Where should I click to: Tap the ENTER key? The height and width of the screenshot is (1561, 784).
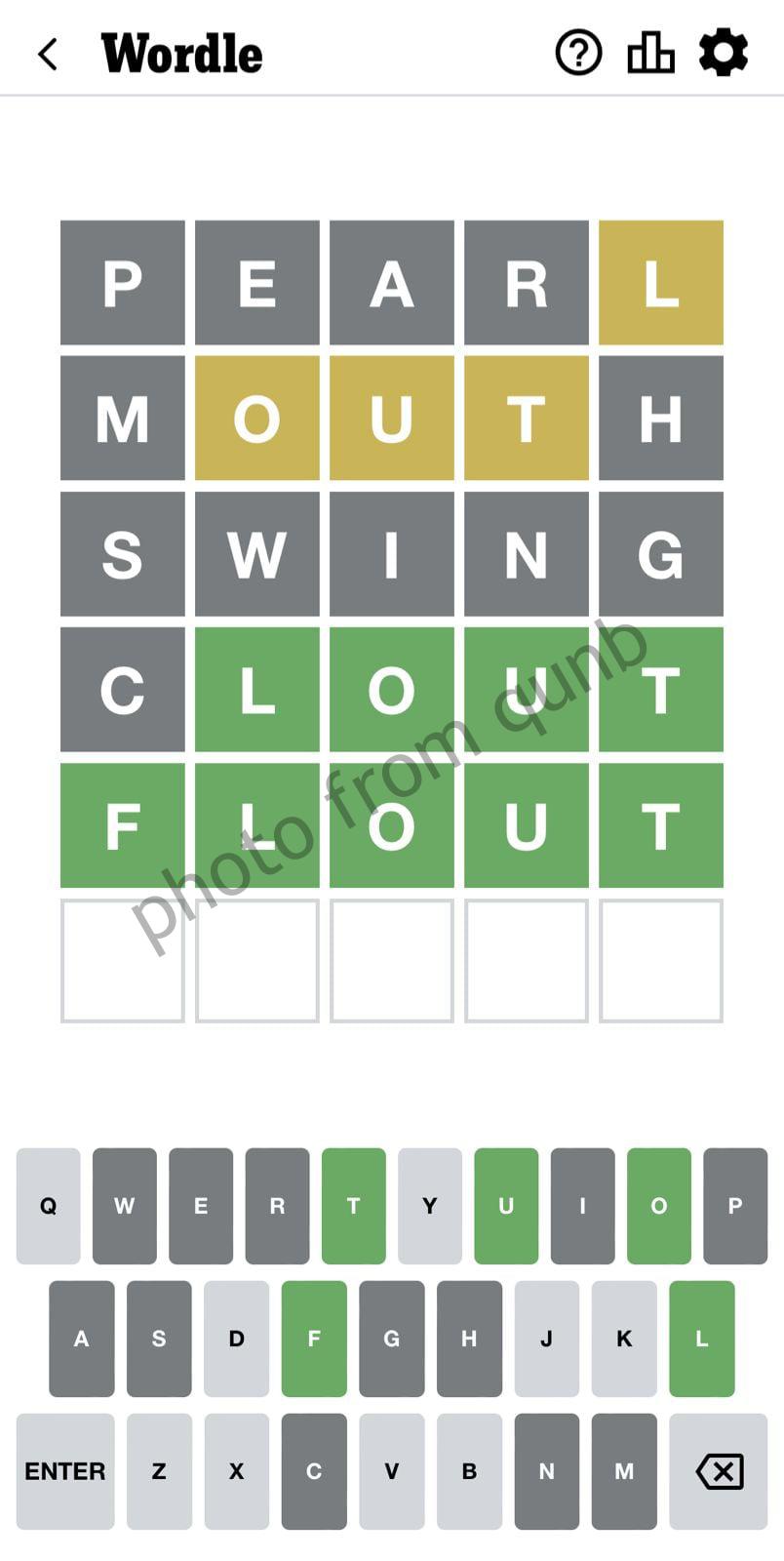point(64,1471)
